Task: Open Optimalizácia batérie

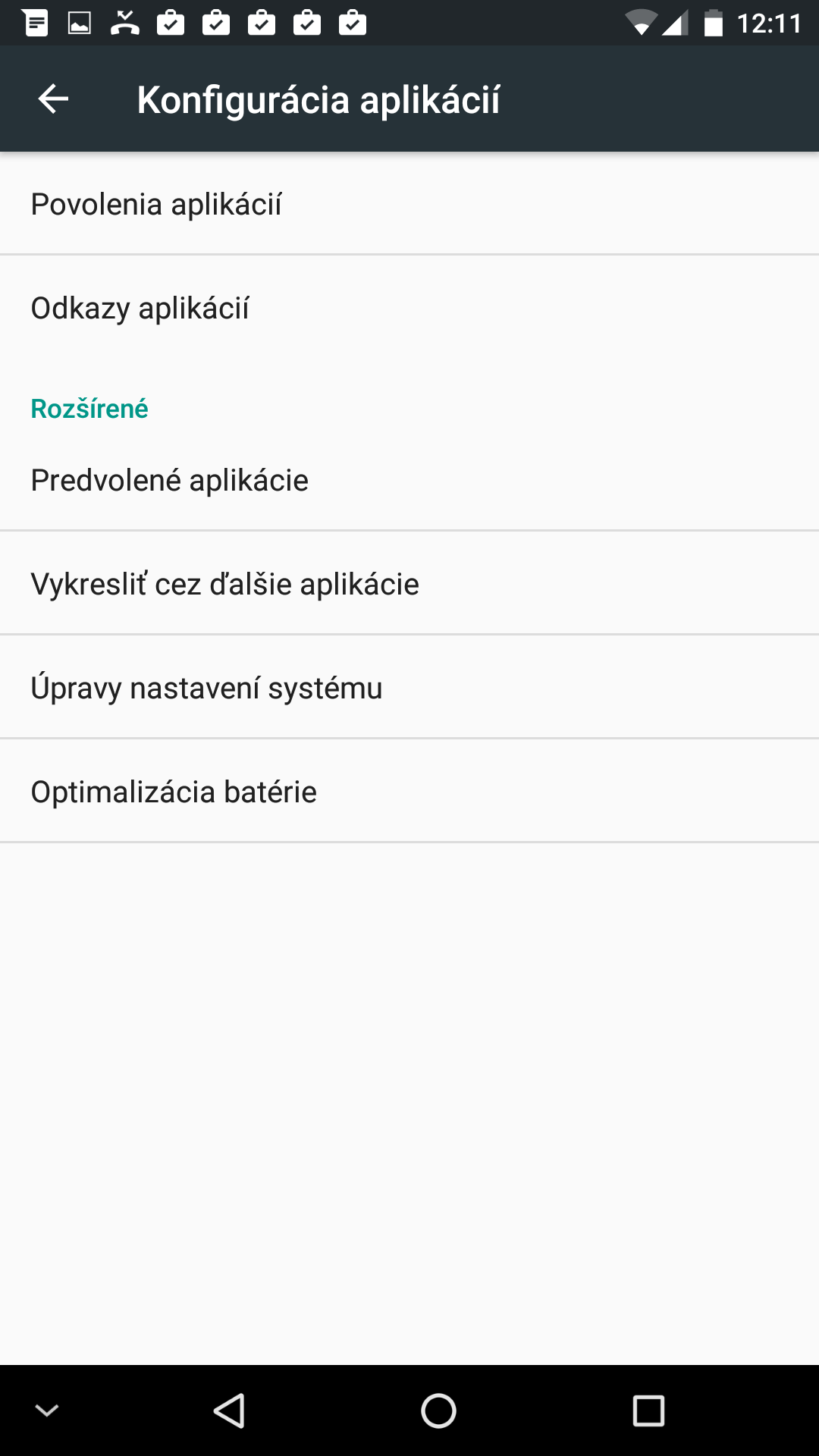Action: pos(409,791)
